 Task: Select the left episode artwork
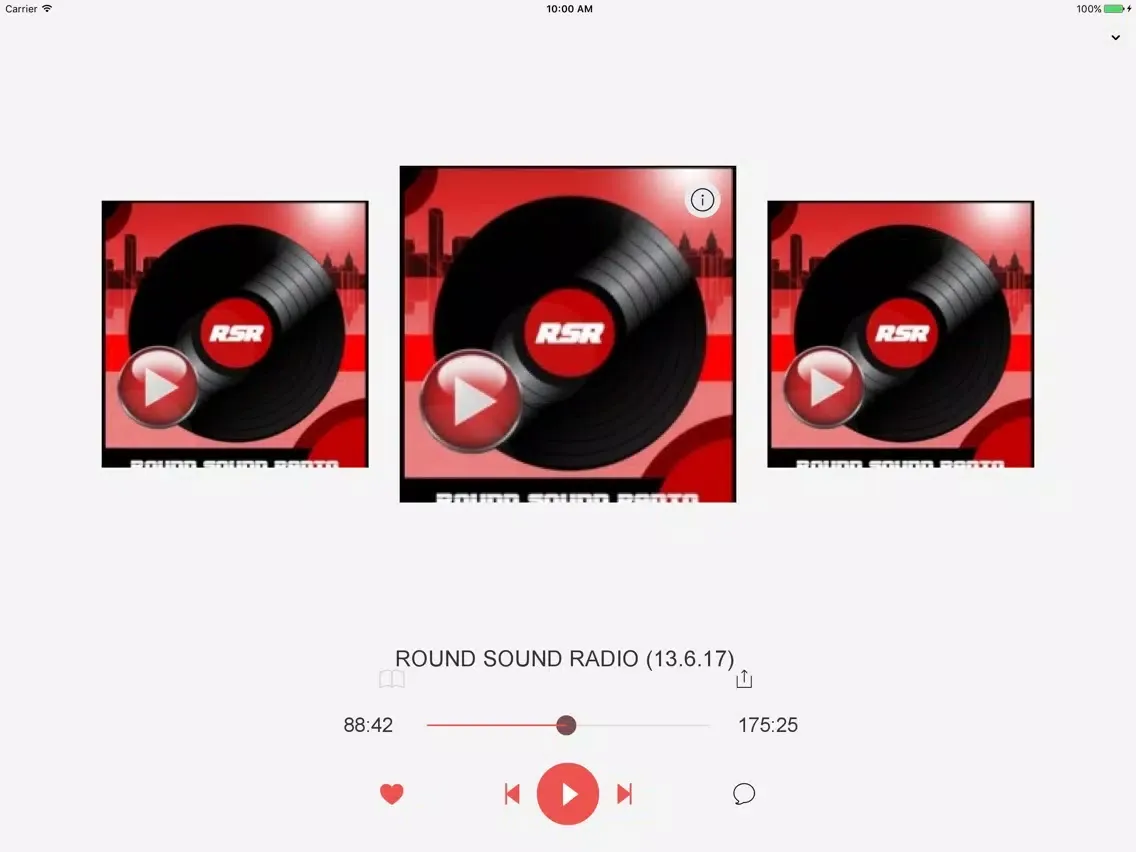235,334
